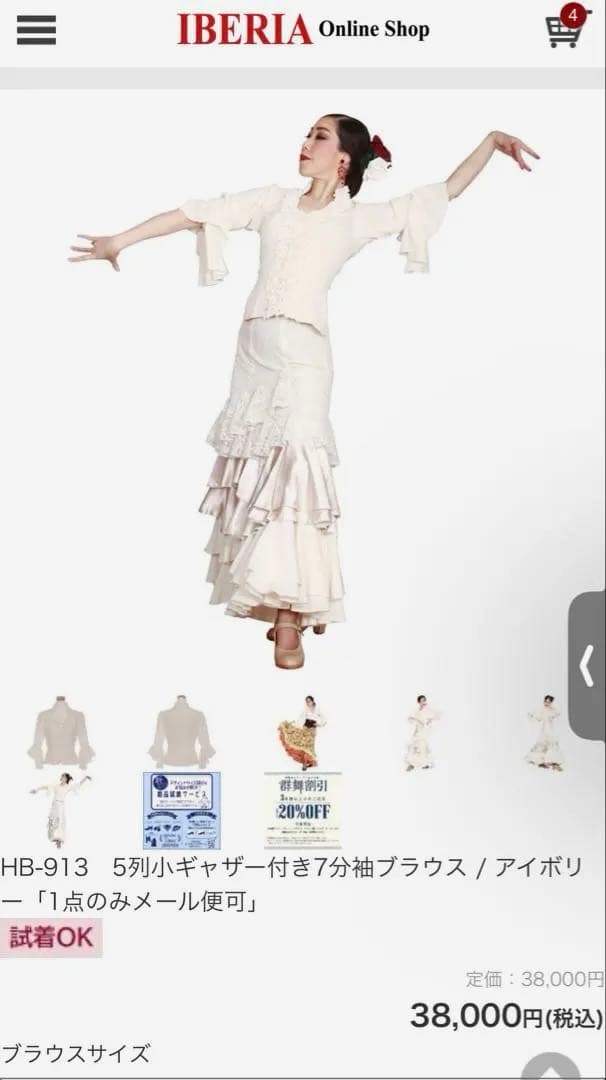The height and width of the screenshot is (1080, 606).
Task: View the blouse front thumbnail
Action: [x=61, y=733]
